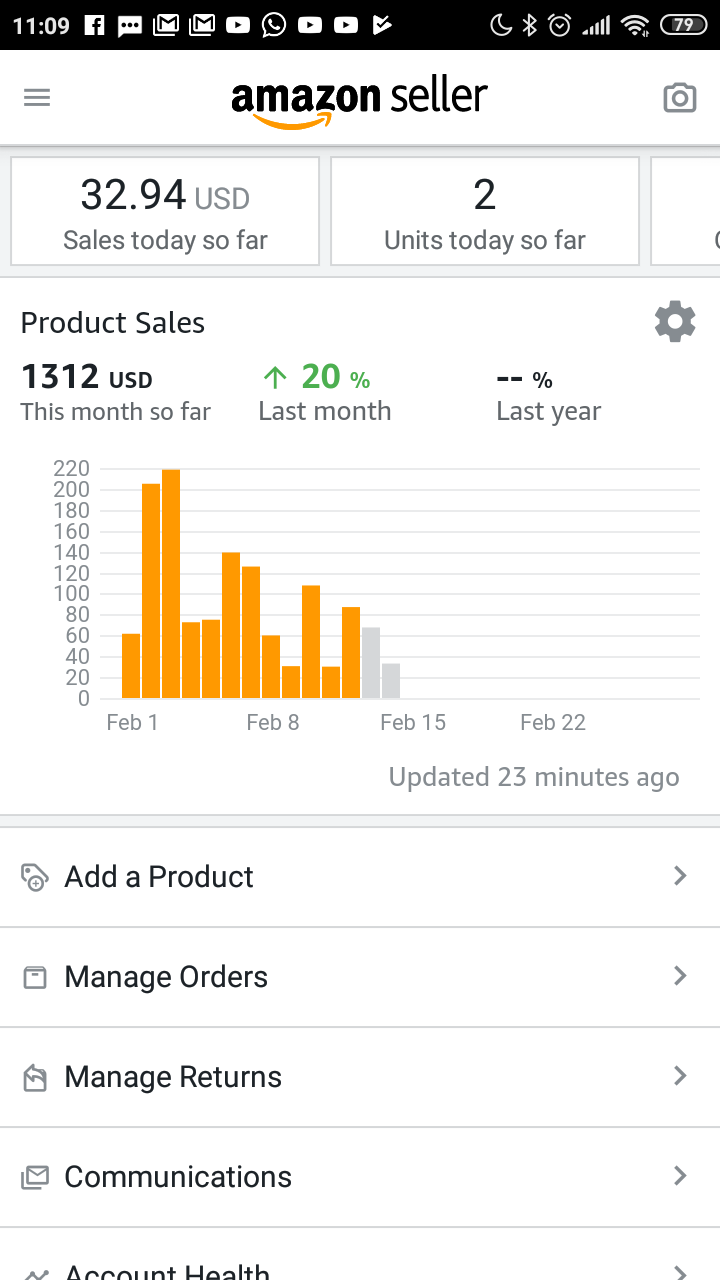This screenshot has width=720, height=1280.
Task: Select Add a Product
Action: (360, 877)
